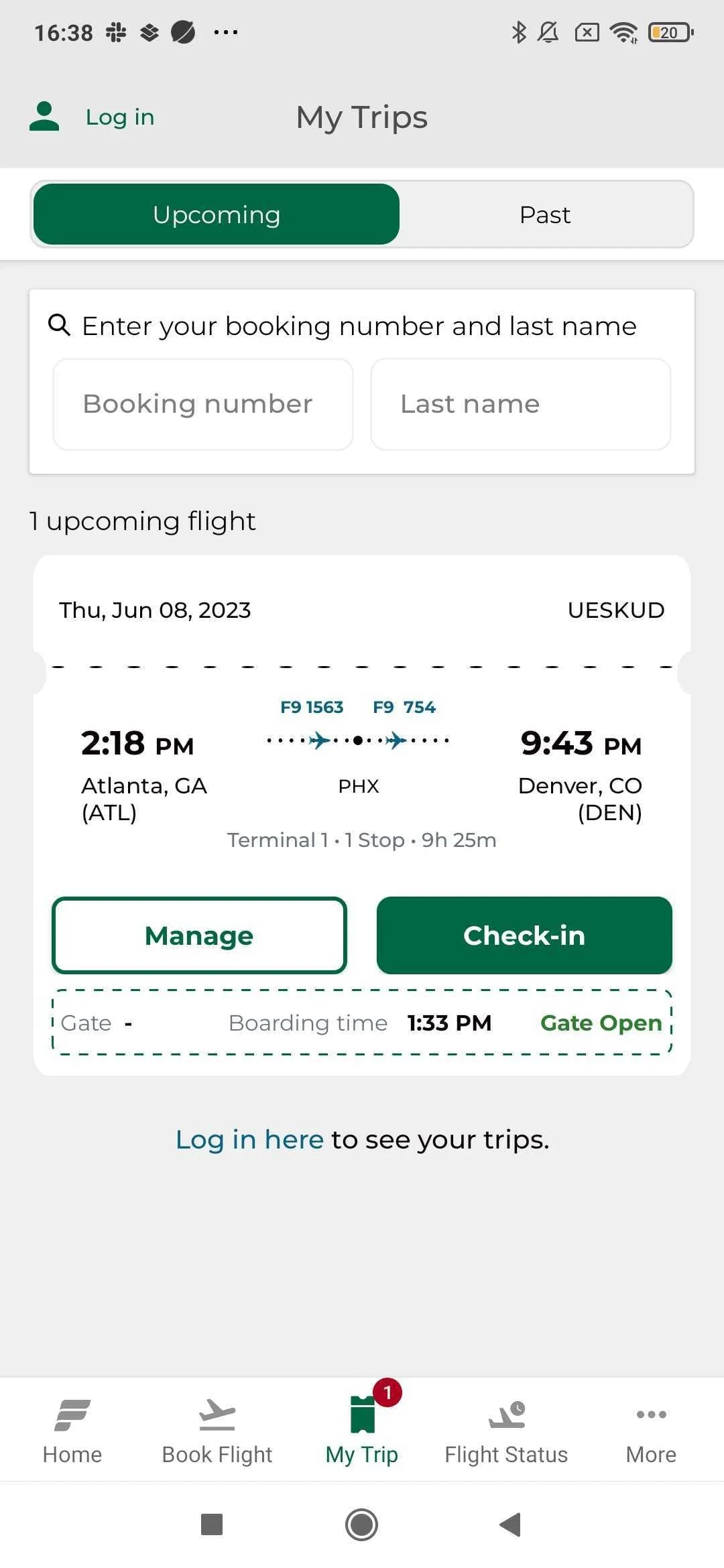
Task: Tap the Android home button
Action: 361,1525
